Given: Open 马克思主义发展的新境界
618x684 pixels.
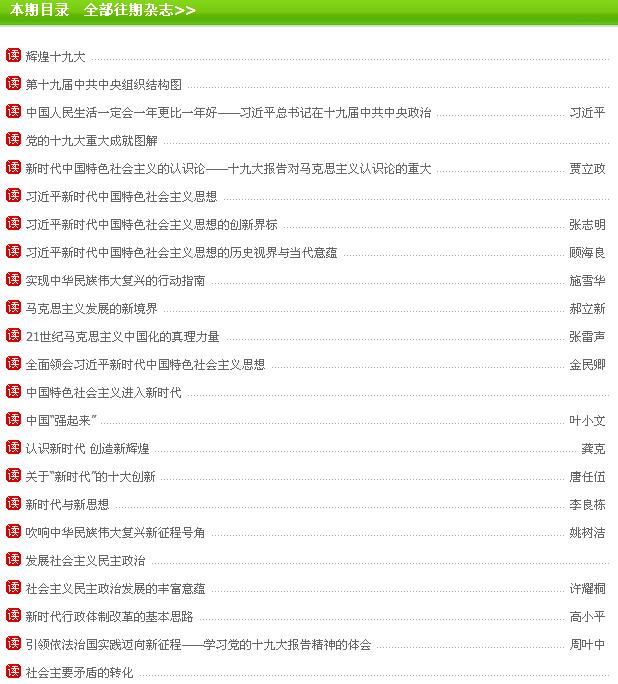Looking at the screenshot, I should 91,309.
